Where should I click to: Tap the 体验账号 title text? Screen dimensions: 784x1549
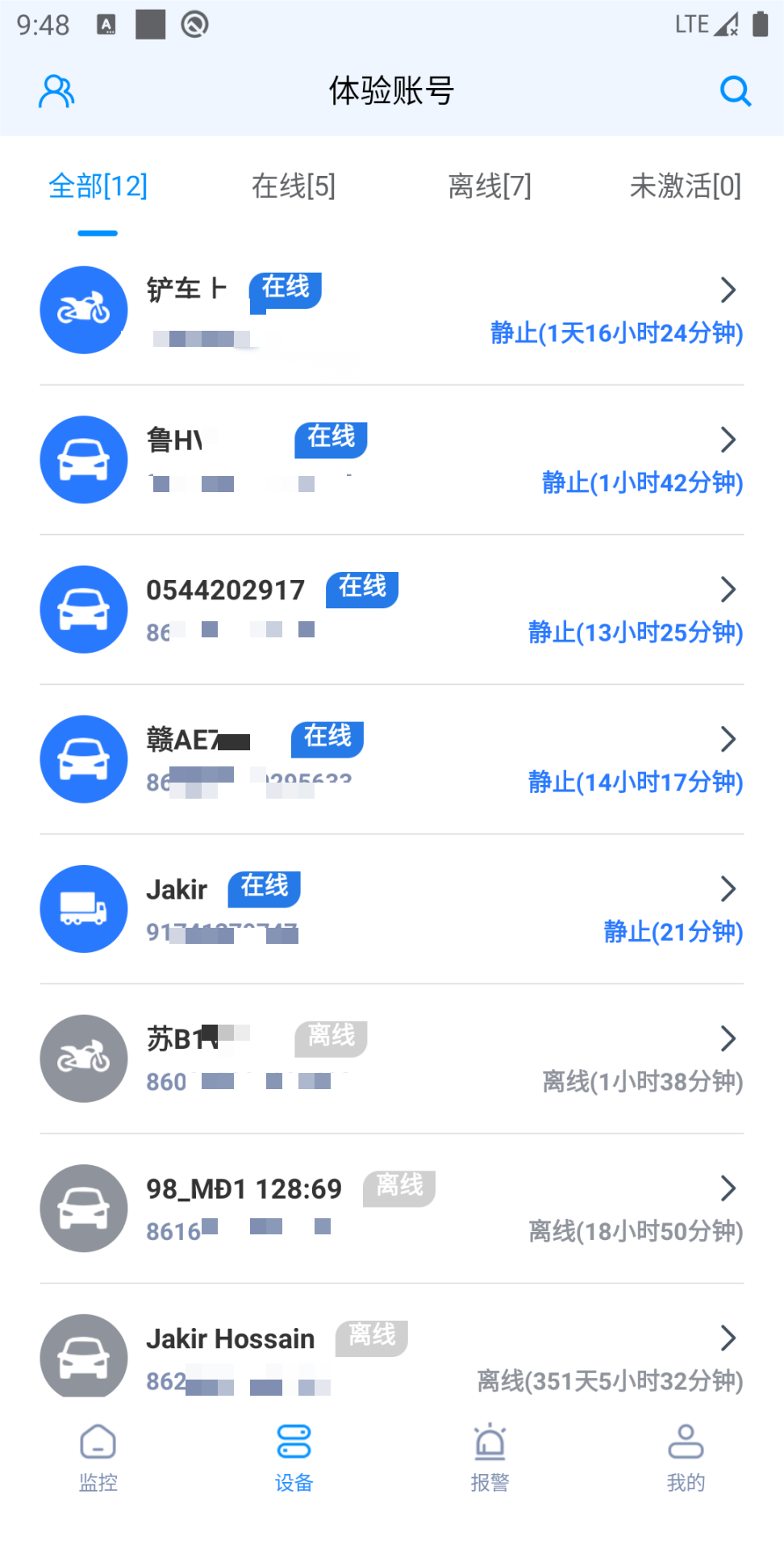pos(392,91)
